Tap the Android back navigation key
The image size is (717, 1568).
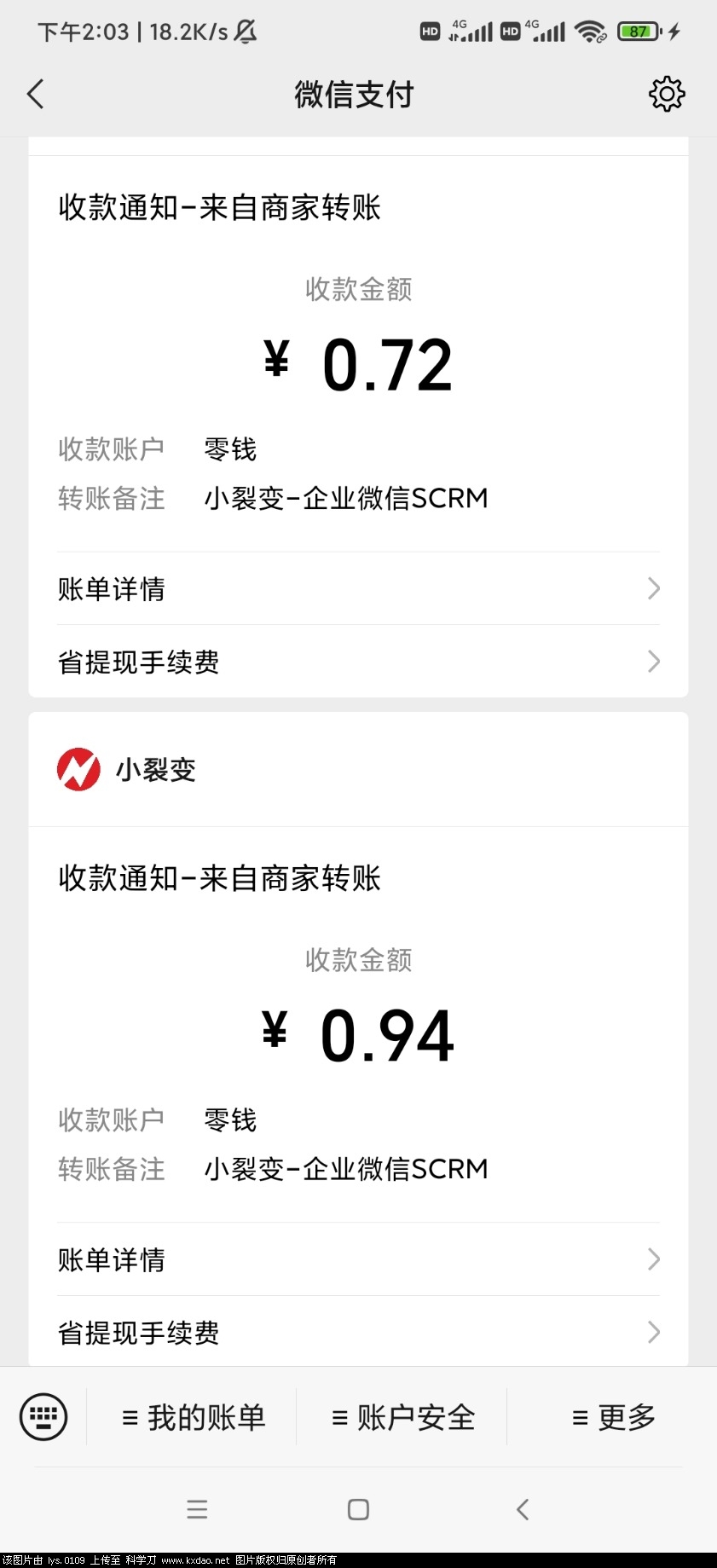522,1508
